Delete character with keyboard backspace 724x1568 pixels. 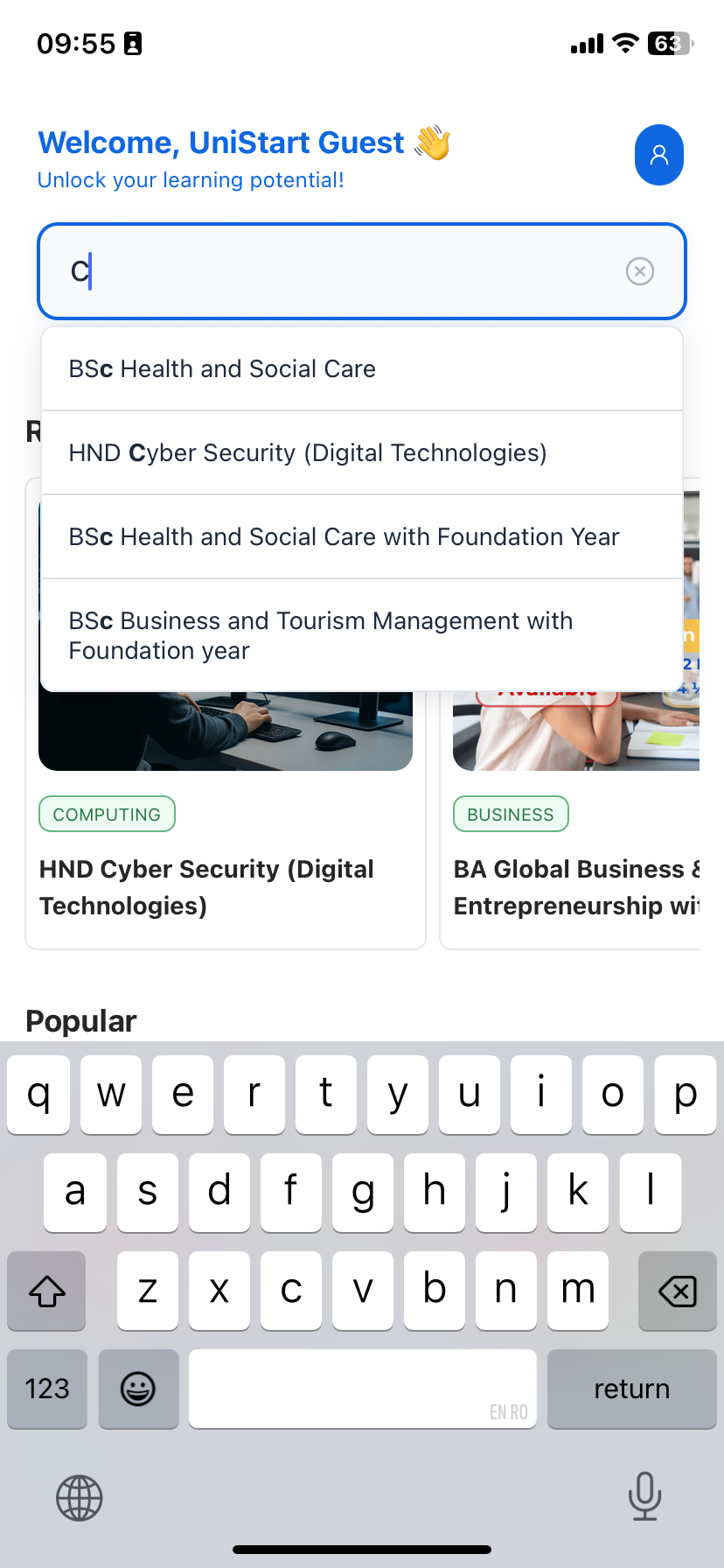point(677,1291)
